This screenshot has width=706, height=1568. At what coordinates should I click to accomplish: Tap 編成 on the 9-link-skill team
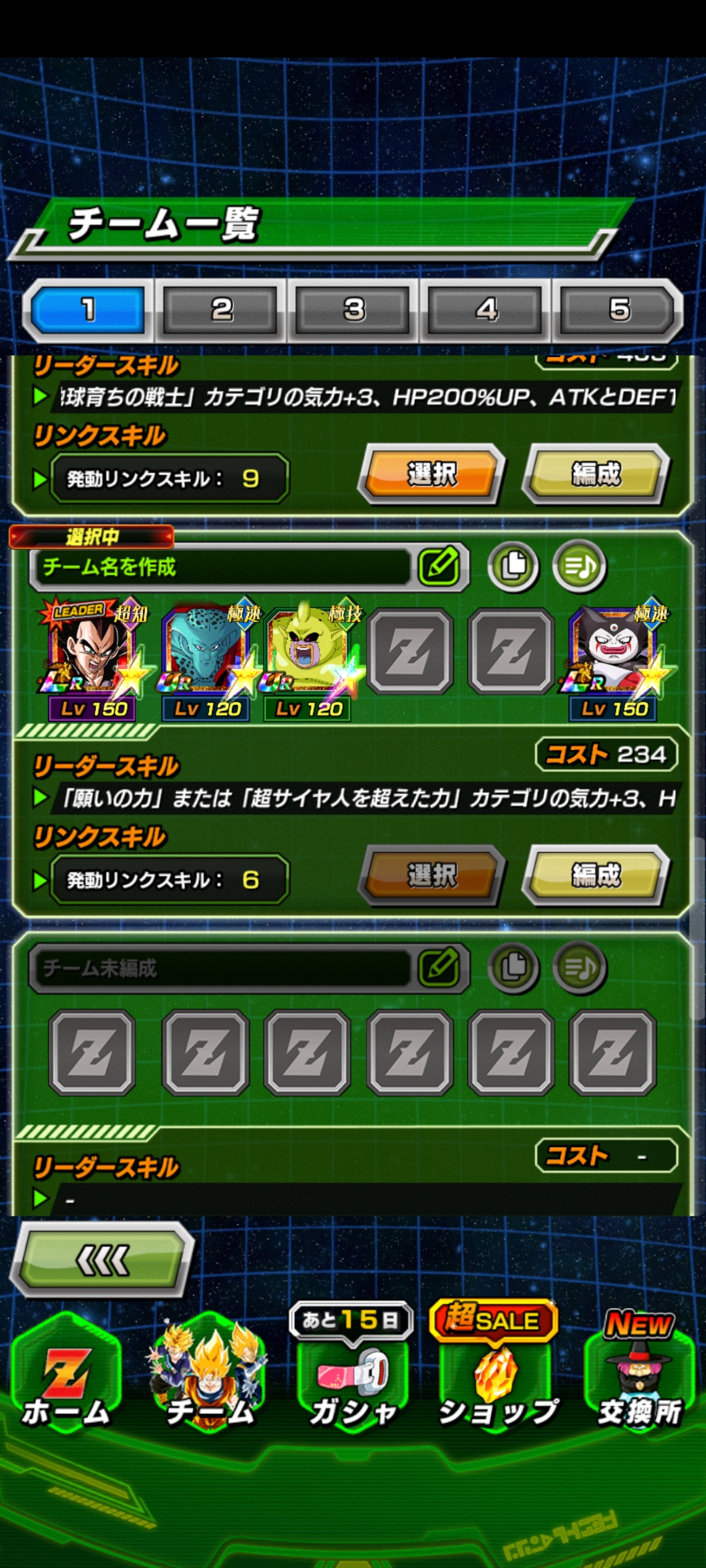(596, 474)
